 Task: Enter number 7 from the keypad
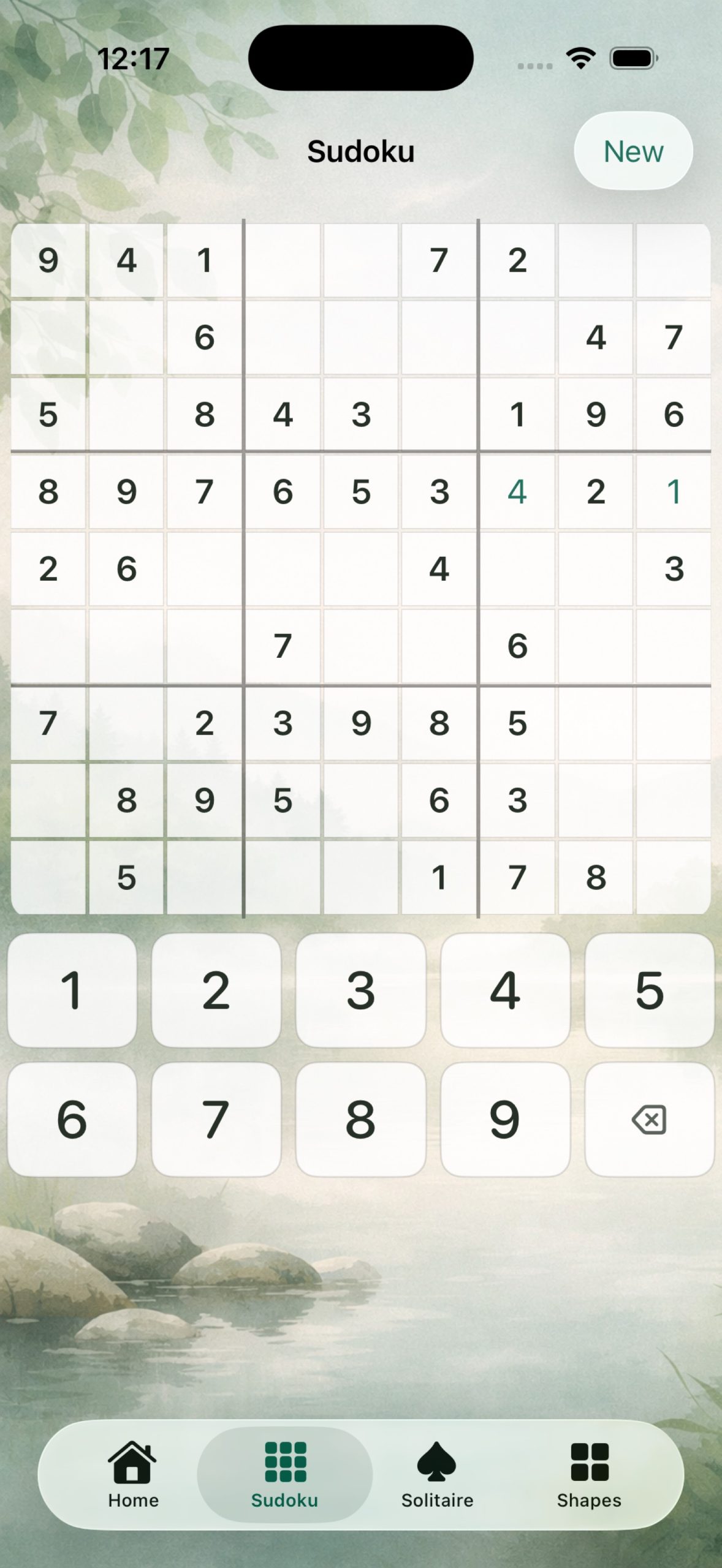click(x=216, y=1120)
